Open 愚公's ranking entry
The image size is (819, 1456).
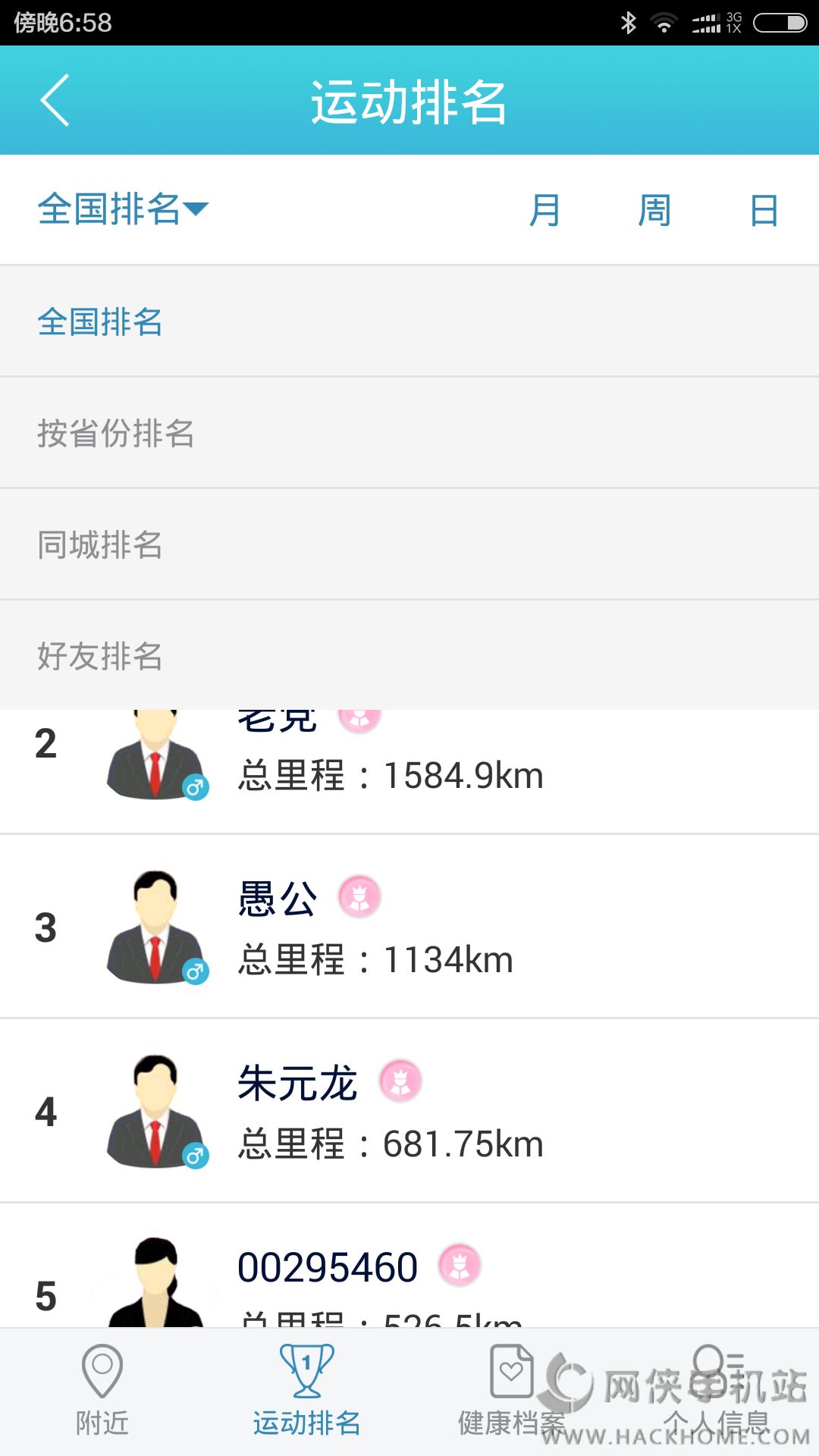[409, 927]
